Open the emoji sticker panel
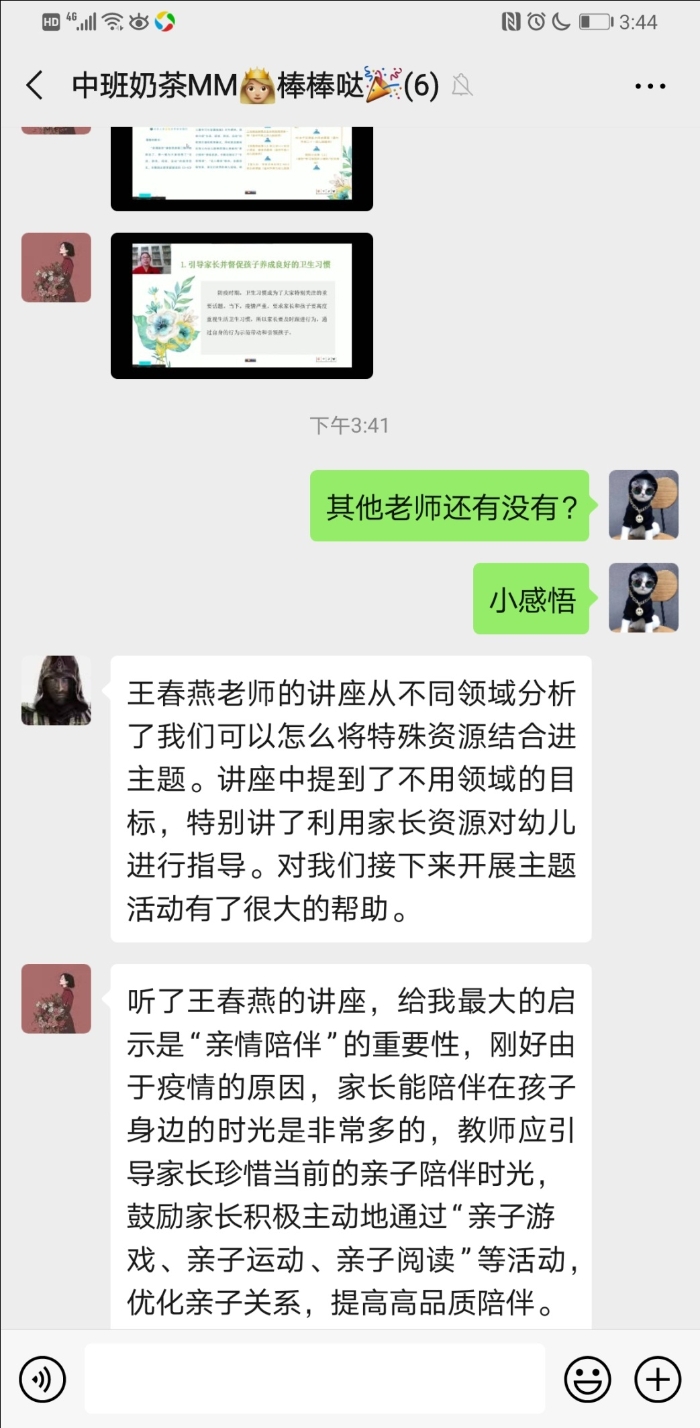The image size is (700, 1428). (x=587, y=1379)
